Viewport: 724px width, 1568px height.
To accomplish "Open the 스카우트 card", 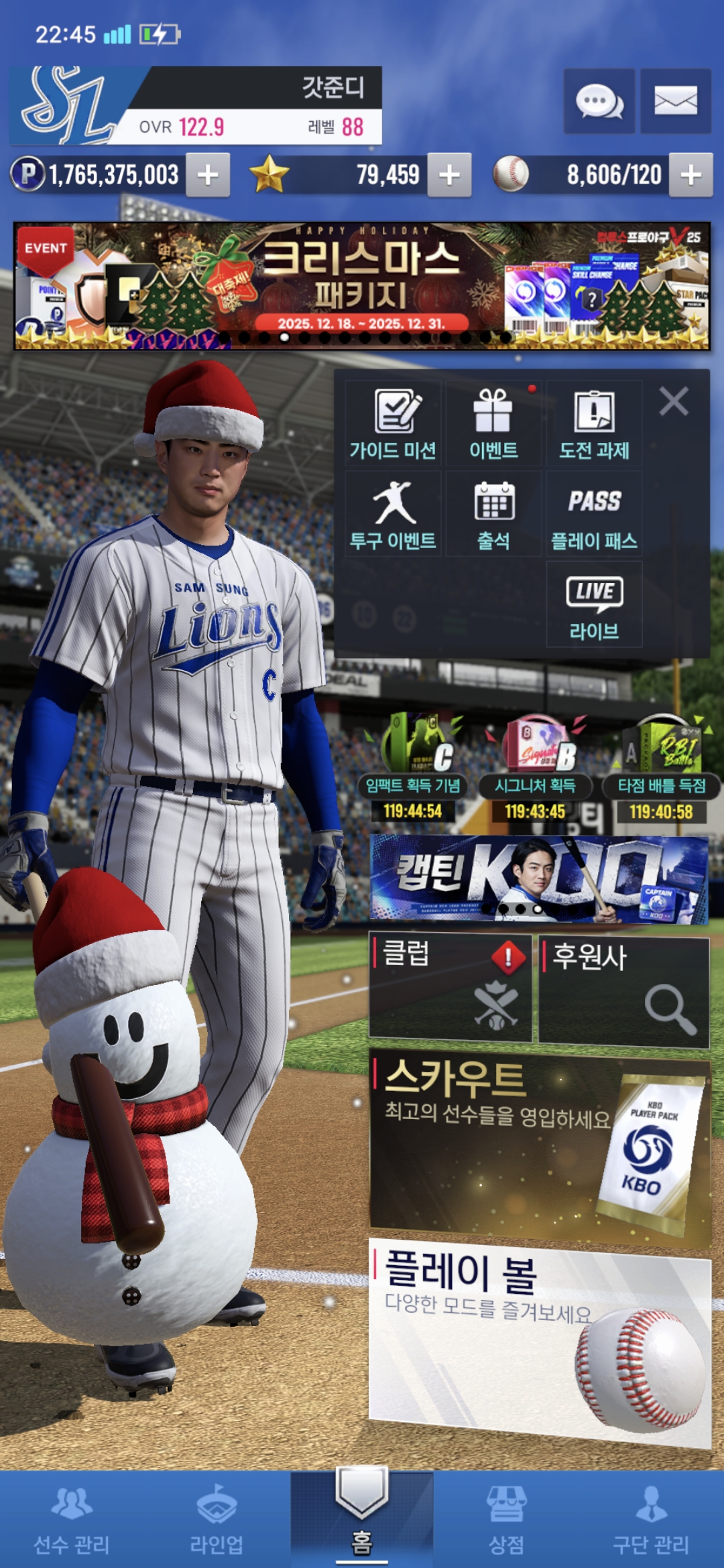I will tap(540, 1146).
